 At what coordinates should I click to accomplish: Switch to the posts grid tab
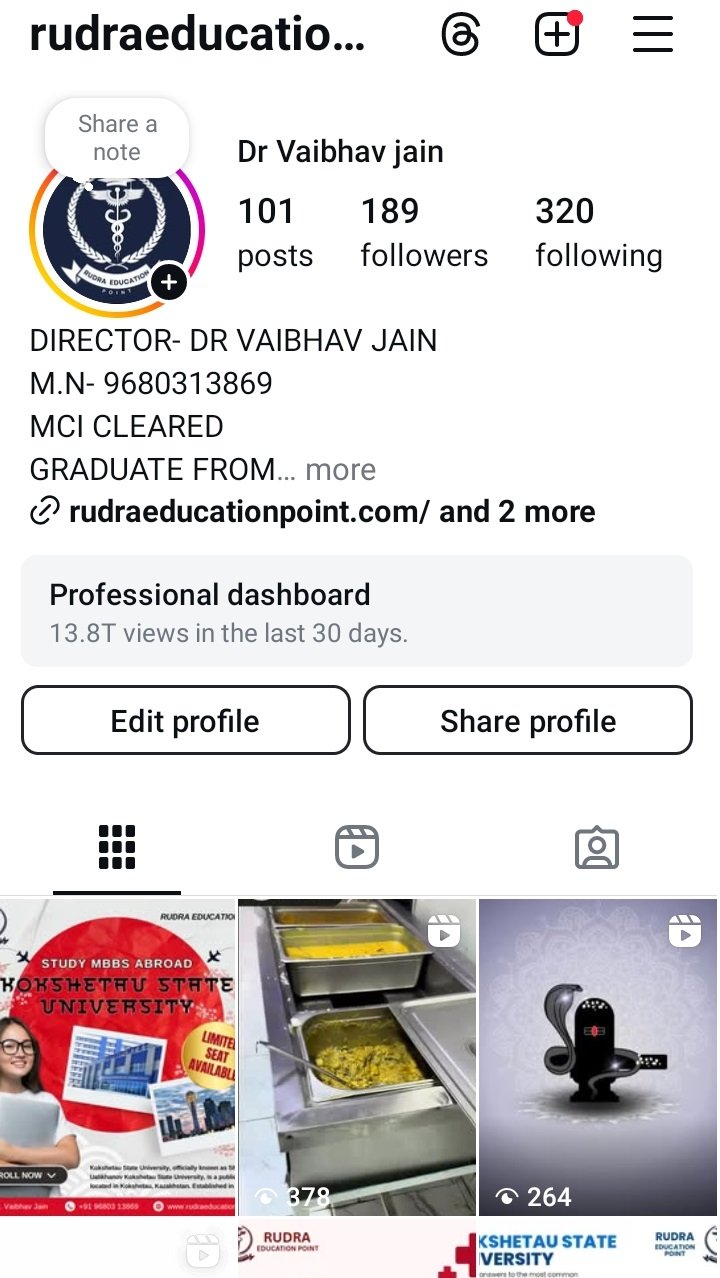[117, 848]
